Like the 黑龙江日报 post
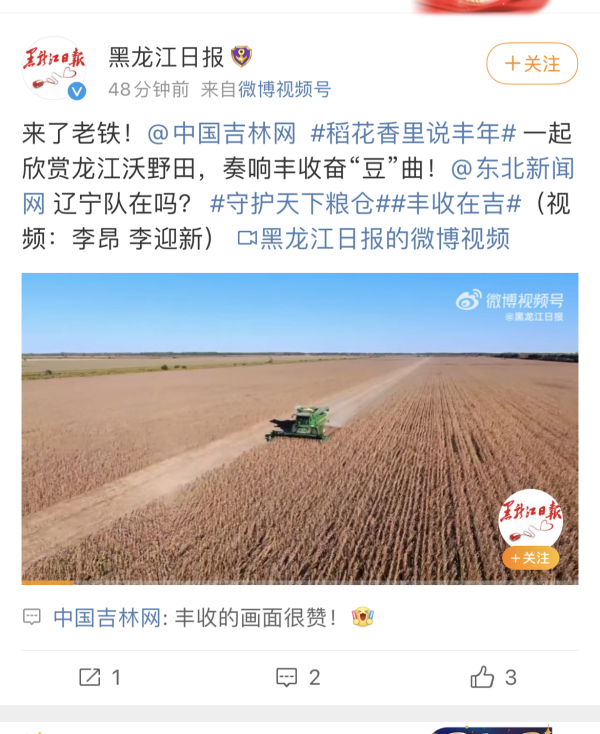This screenshot has height=734, width=600. click(x=494, y=677)
